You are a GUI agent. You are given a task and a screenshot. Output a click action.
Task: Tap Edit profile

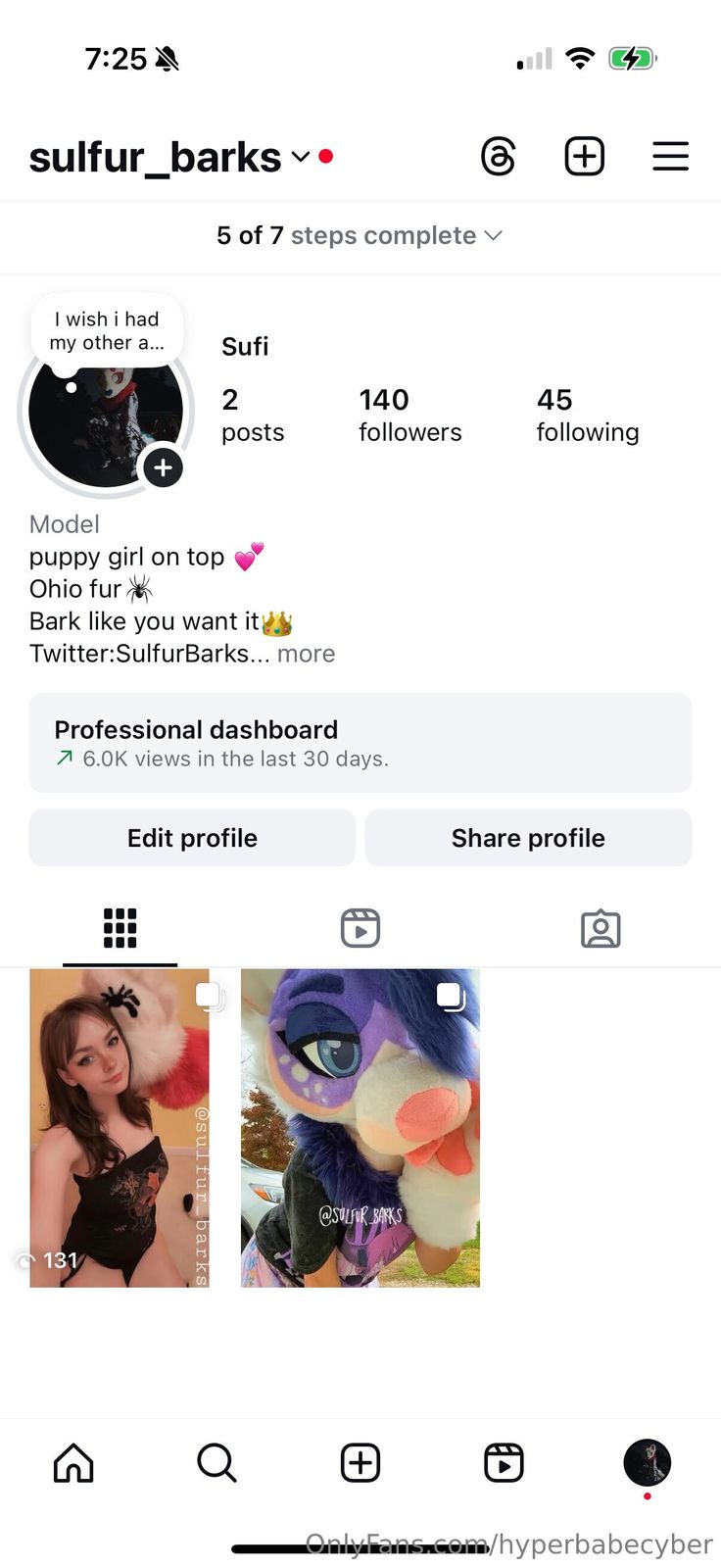[x=192, y=838]
